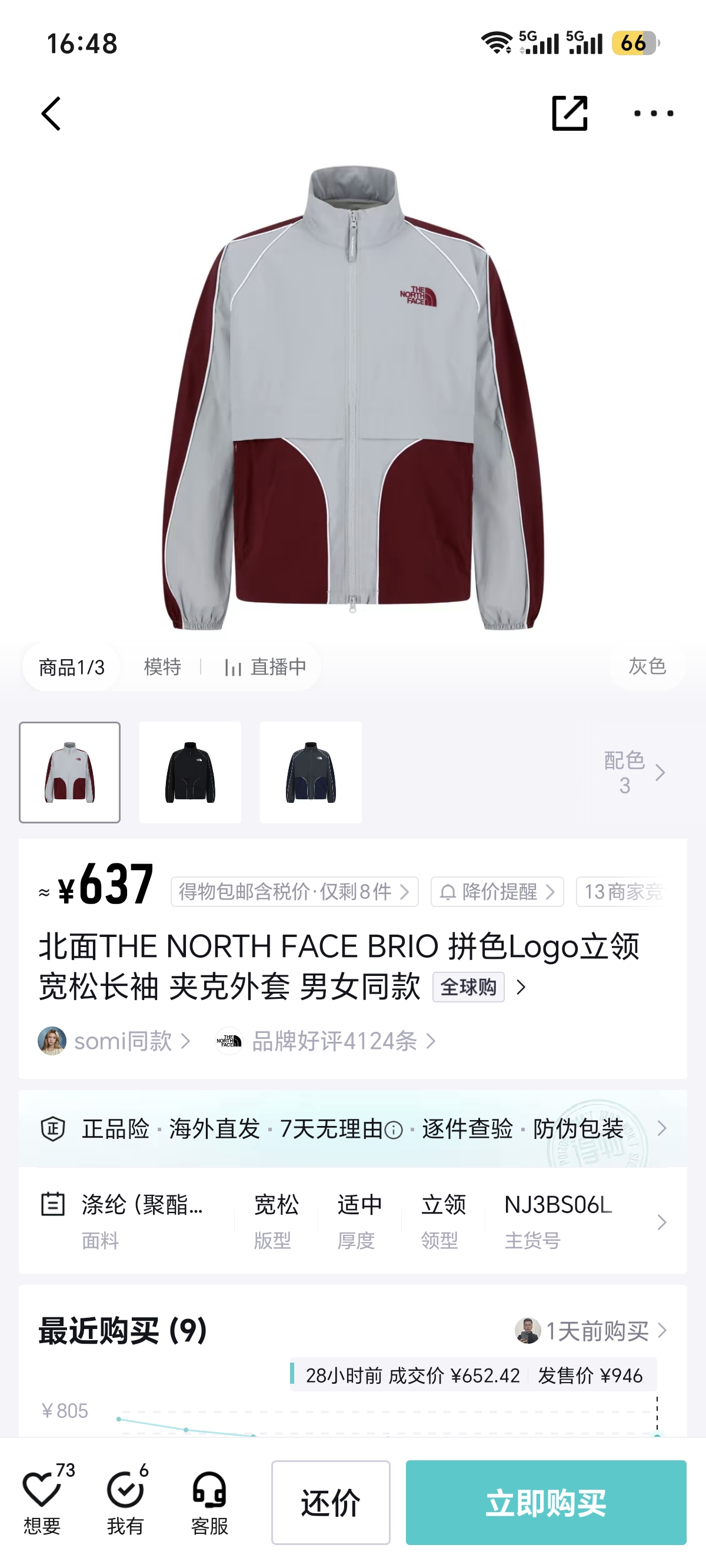Contact 客服 customer service

[209, 1502]
